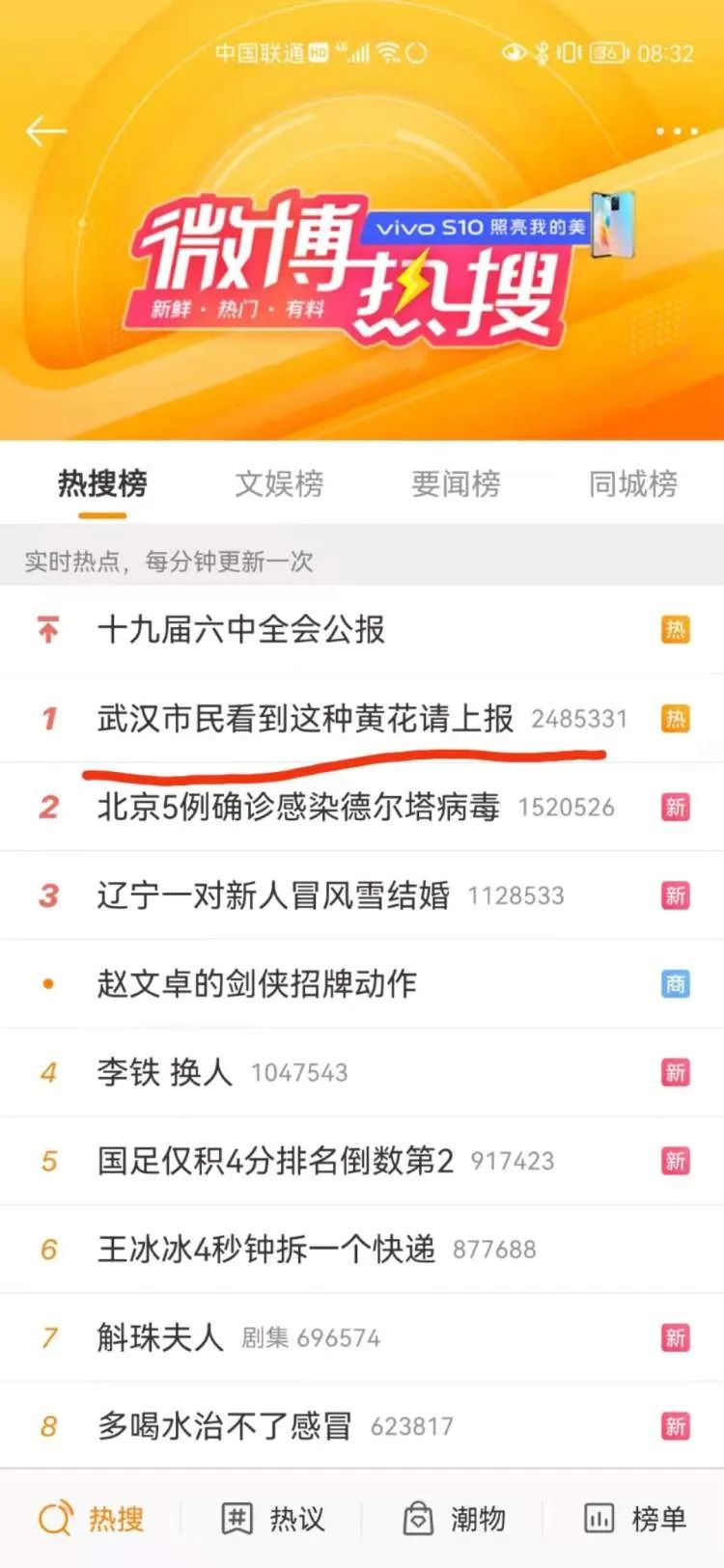Image resolution: width=724 pixels, height=1568 pixels.
Task: Open the 潮物 bottom tab
Action: click(x=454, y=1519)
